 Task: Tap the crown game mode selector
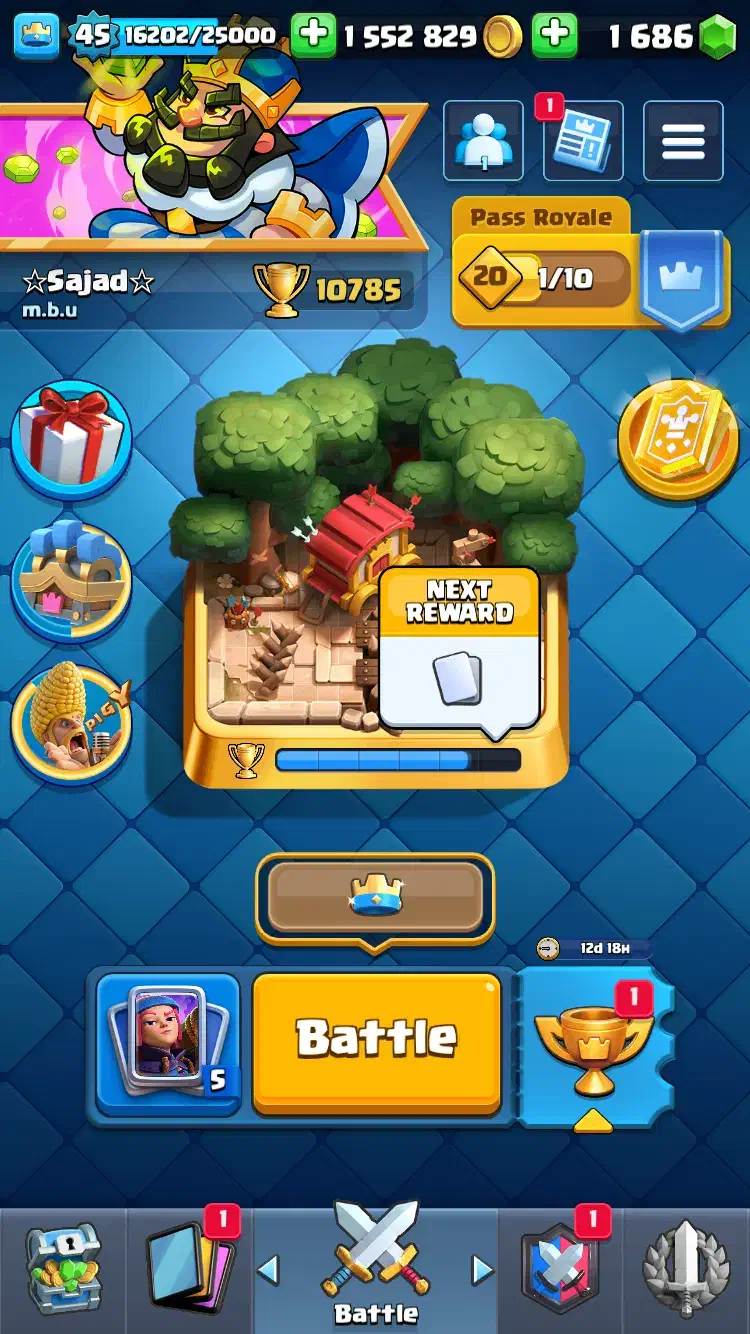point(375,897)
